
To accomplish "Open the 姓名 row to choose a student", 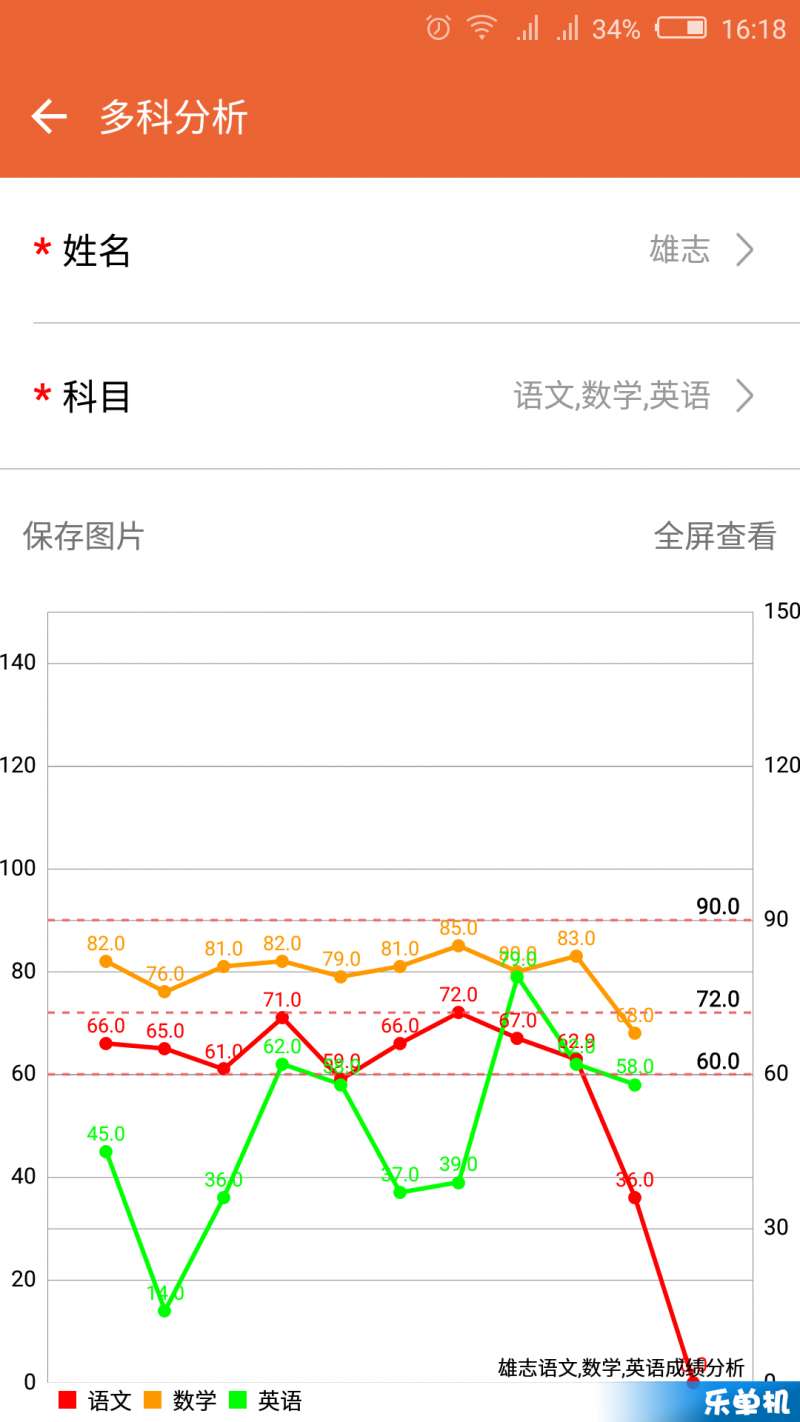I will click(x=400, y=250).
